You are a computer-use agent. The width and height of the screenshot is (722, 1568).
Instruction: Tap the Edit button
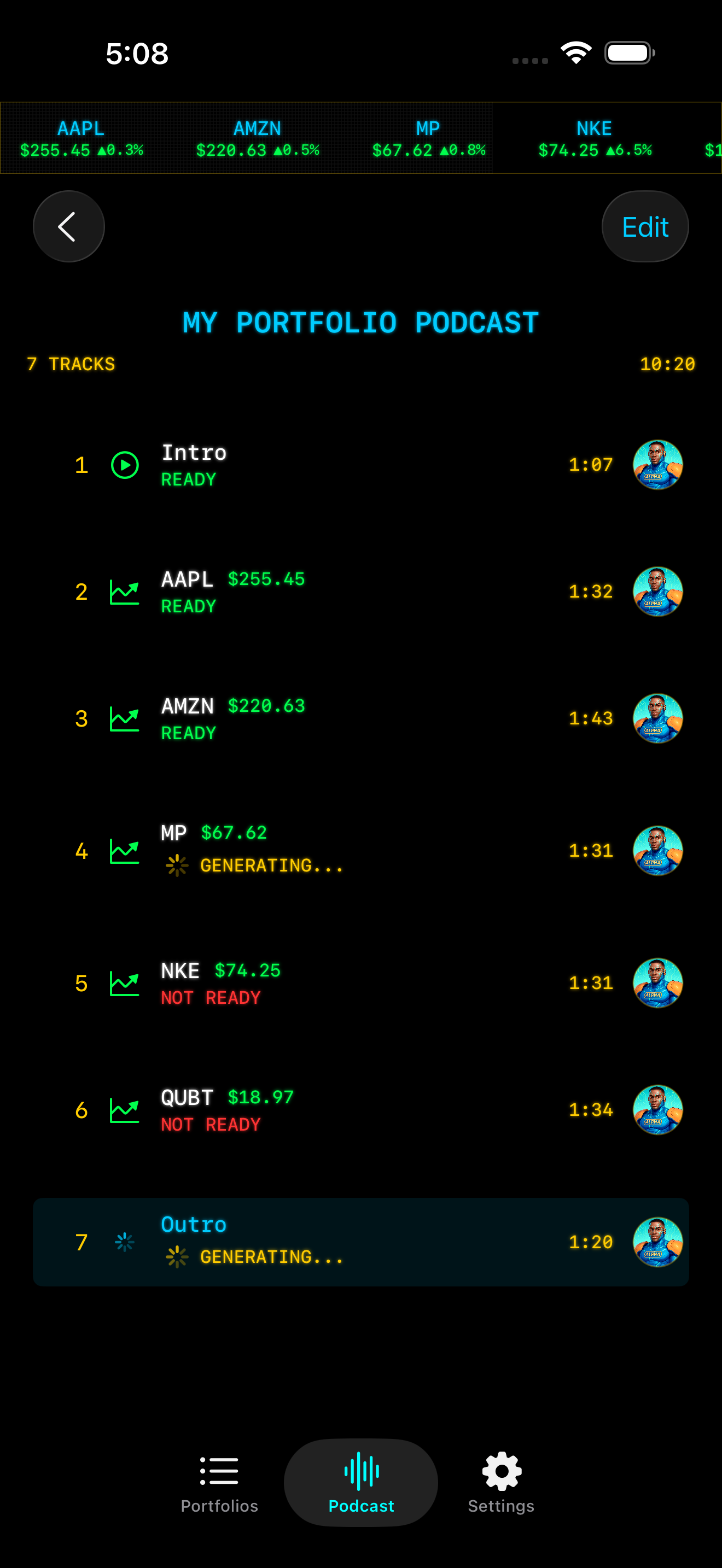tap(645, 226)
